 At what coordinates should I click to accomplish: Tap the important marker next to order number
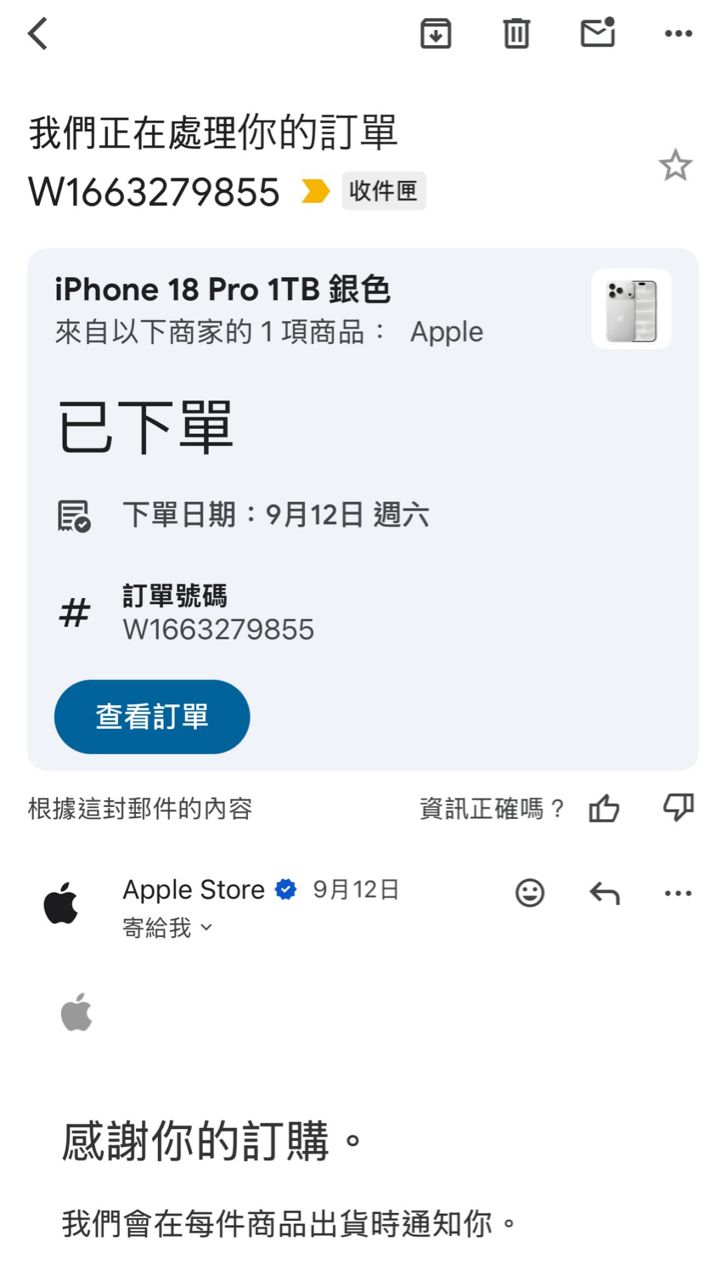pyautogui.click(x=315, y=191)
